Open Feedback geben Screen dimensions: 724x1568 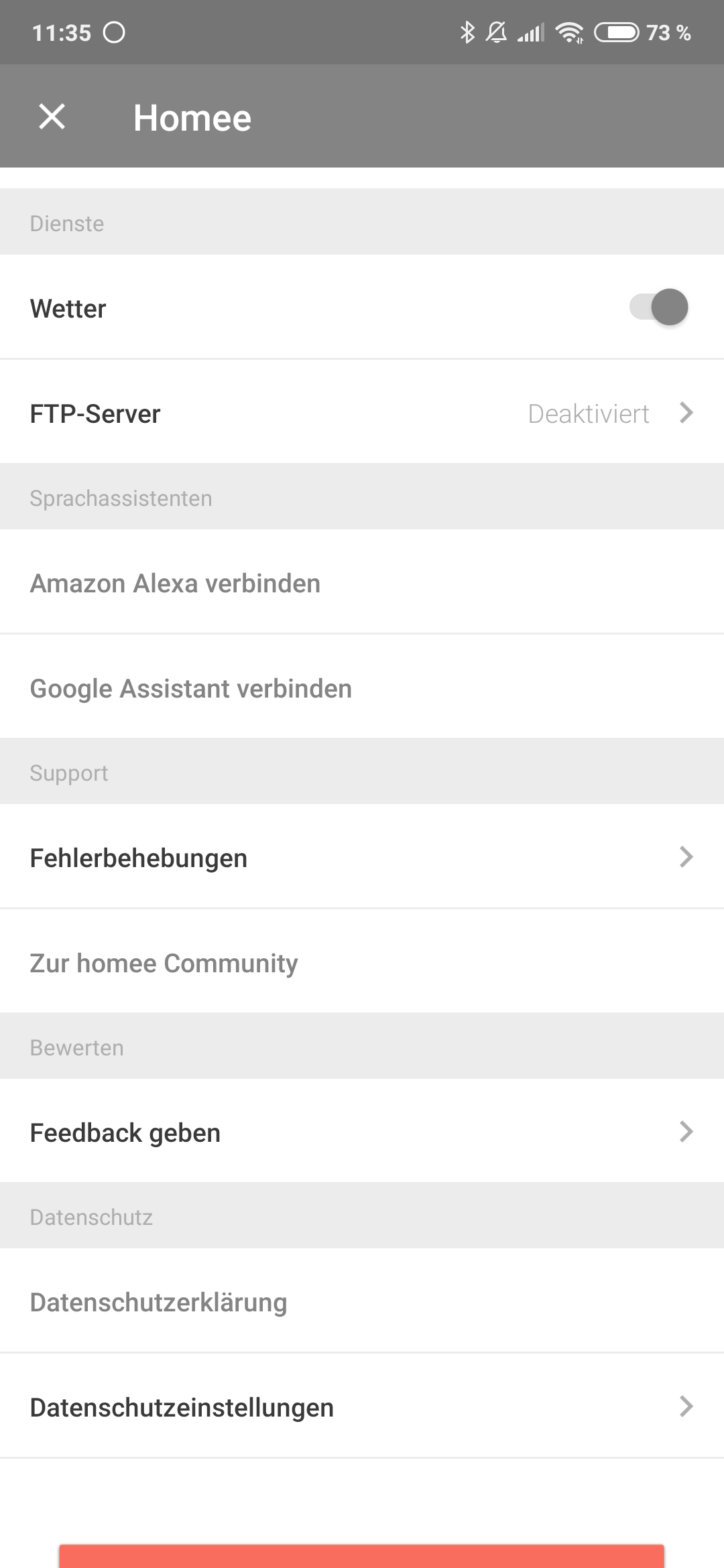click(x=362, y=1132)
